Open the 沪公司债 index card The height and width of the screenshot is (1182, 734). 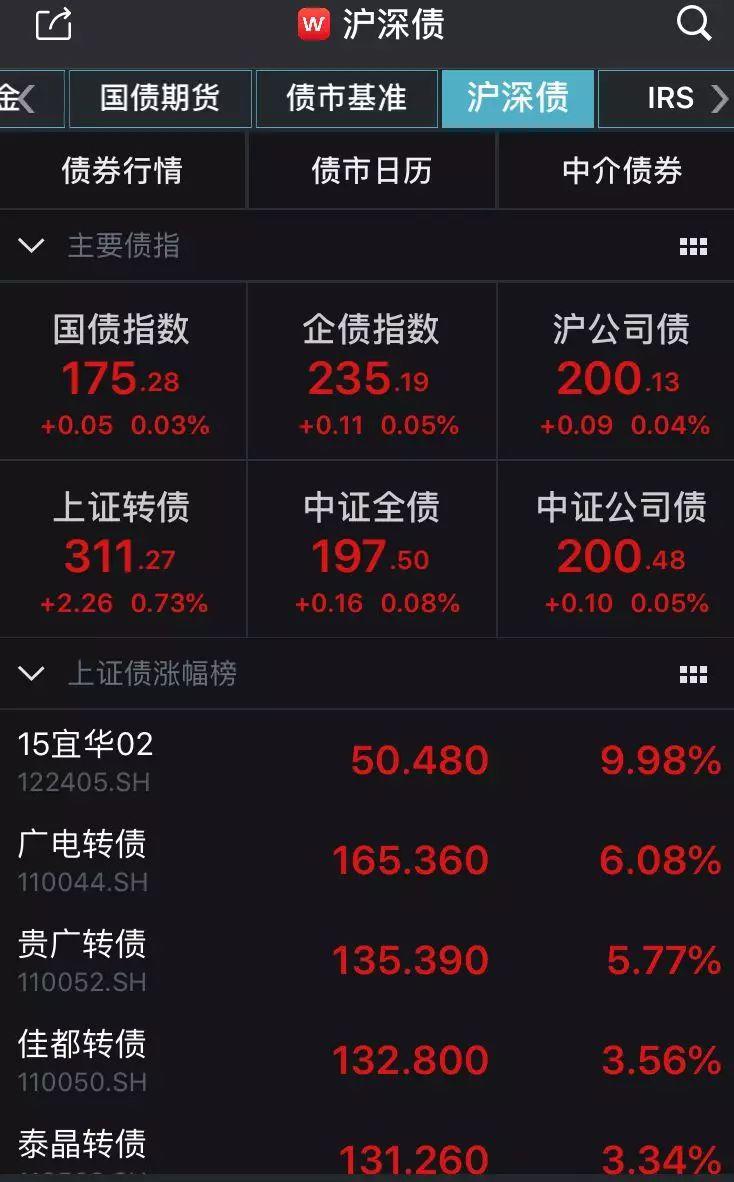pyautogui.click(x=622, y=372)
